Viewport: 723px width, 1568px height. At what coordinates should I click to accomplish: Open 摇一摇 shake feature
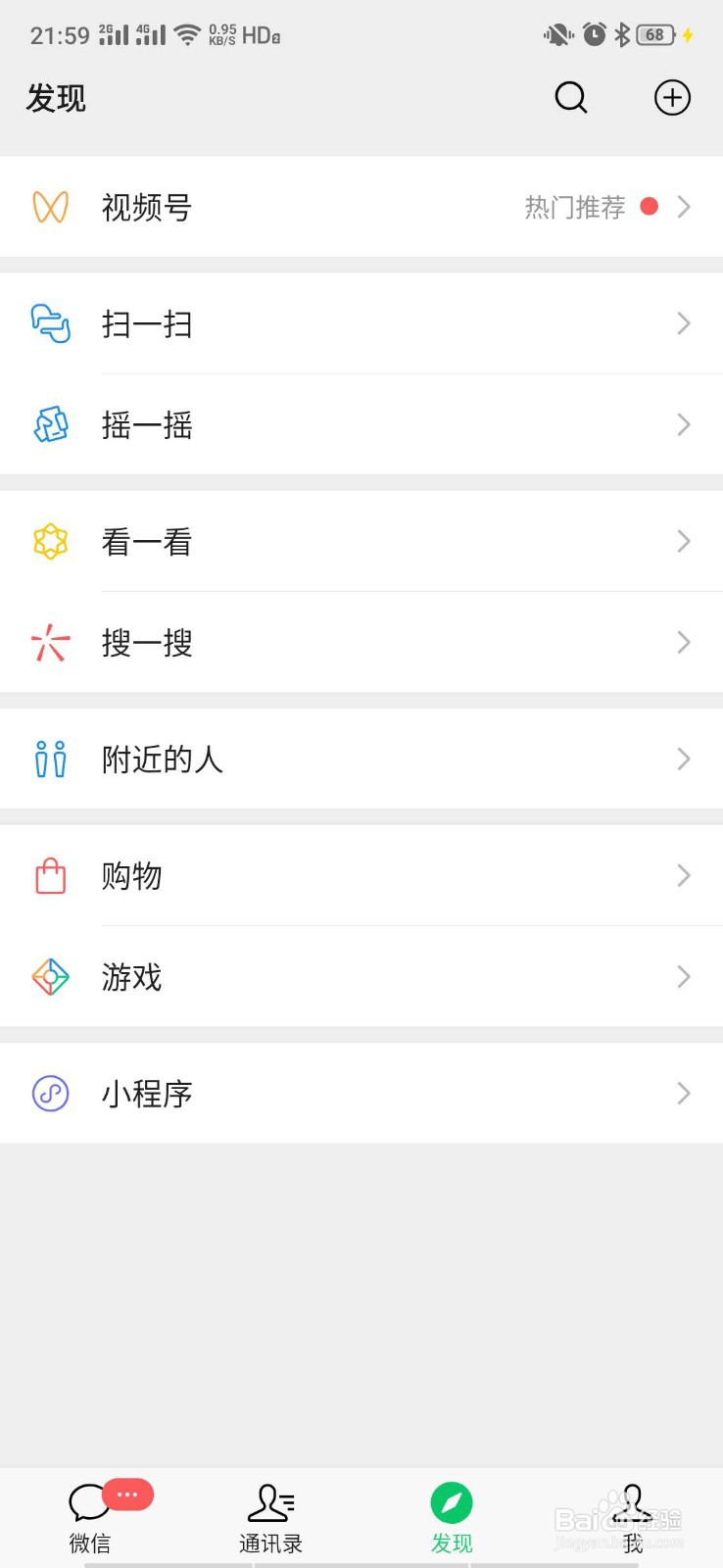(361, 424)
